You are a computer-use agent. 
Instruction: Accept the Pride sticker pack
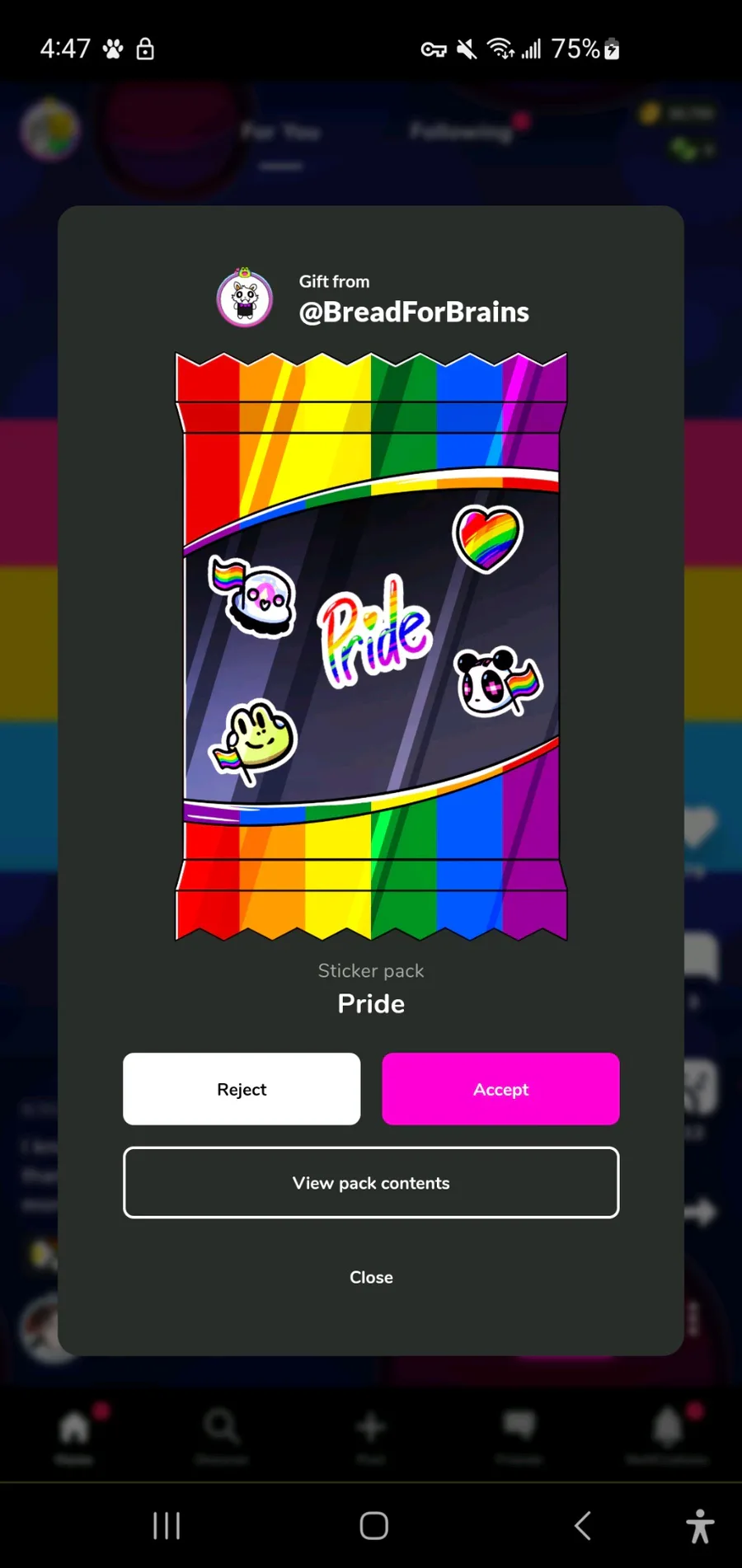(500, 1089)
